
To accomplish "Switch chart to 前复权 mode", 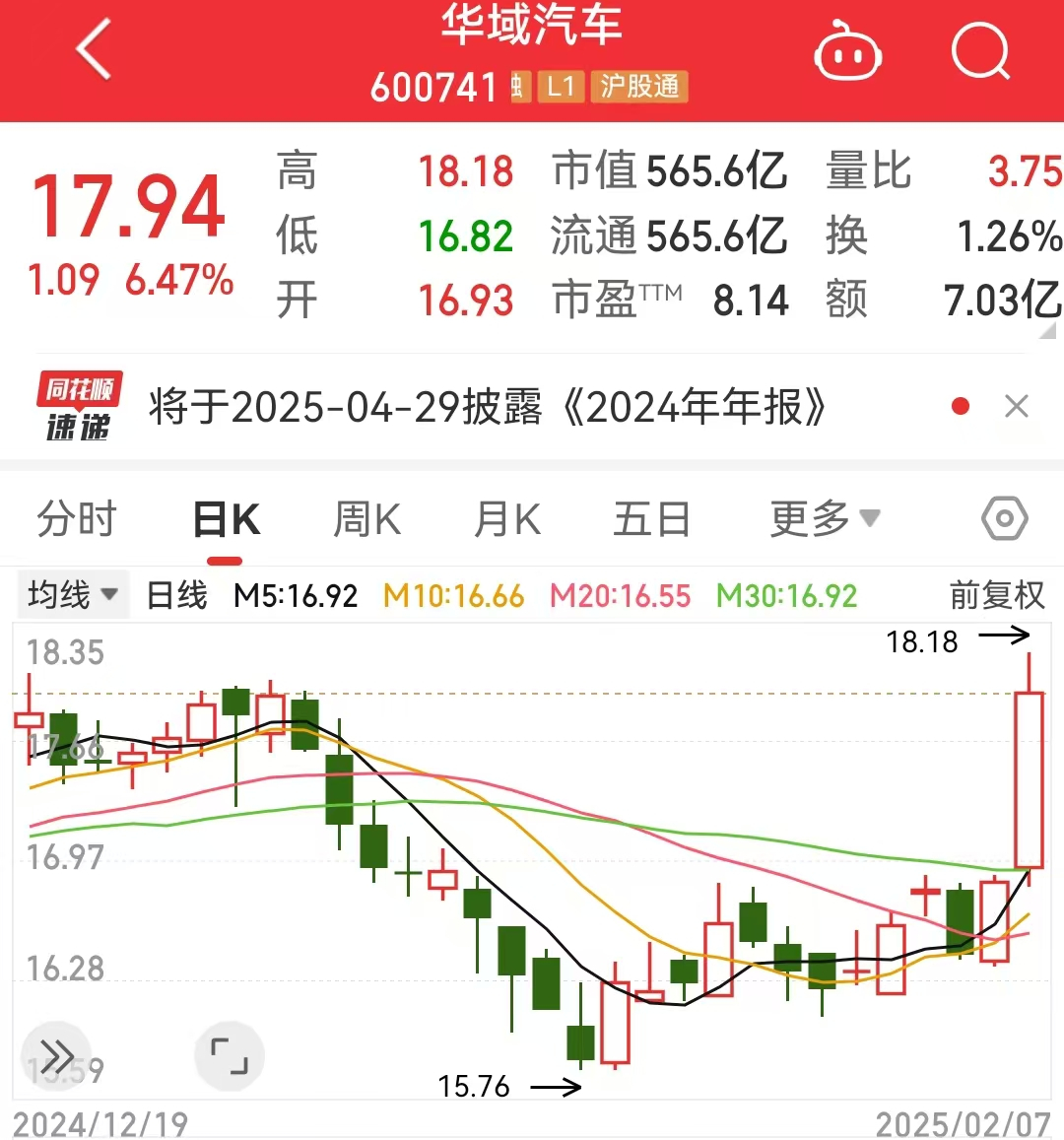I will (x=998, y=594).
